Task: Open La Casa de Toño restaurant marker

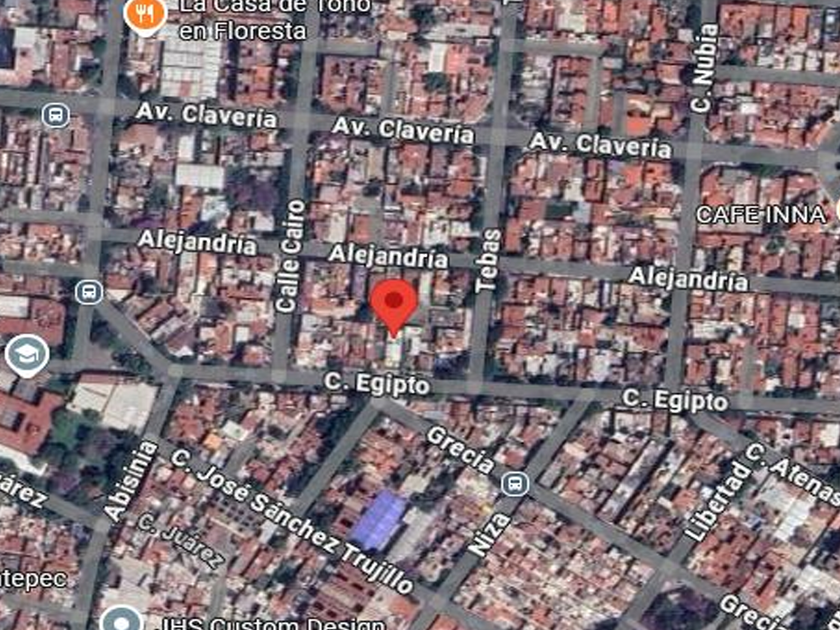Action: pyautogui.click(x=145, y=16)
